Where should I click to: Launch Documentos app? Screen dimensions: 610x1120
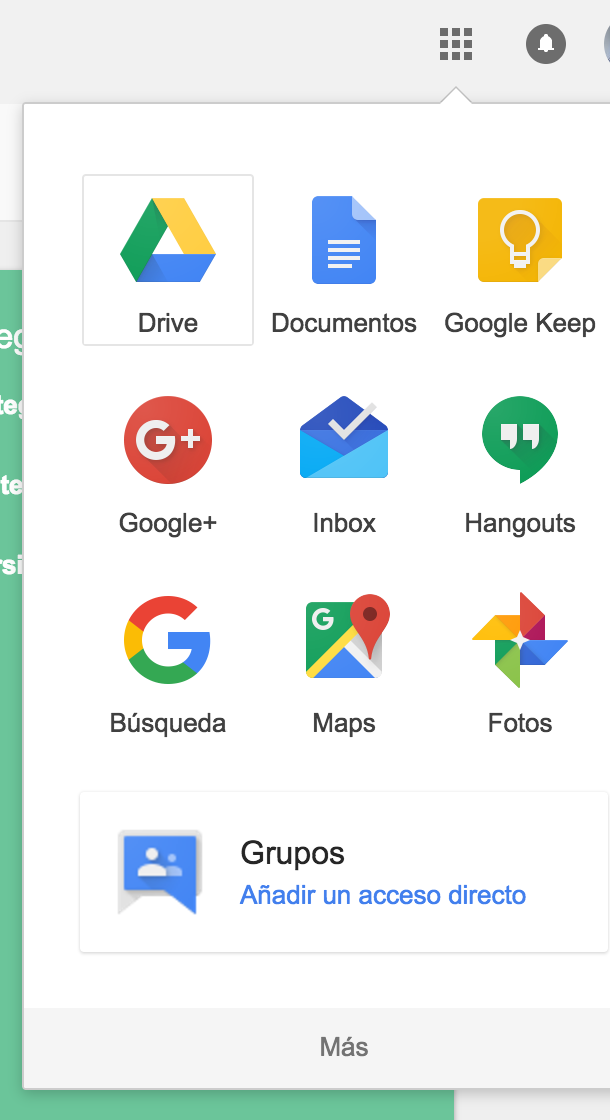tap(344, 260)
